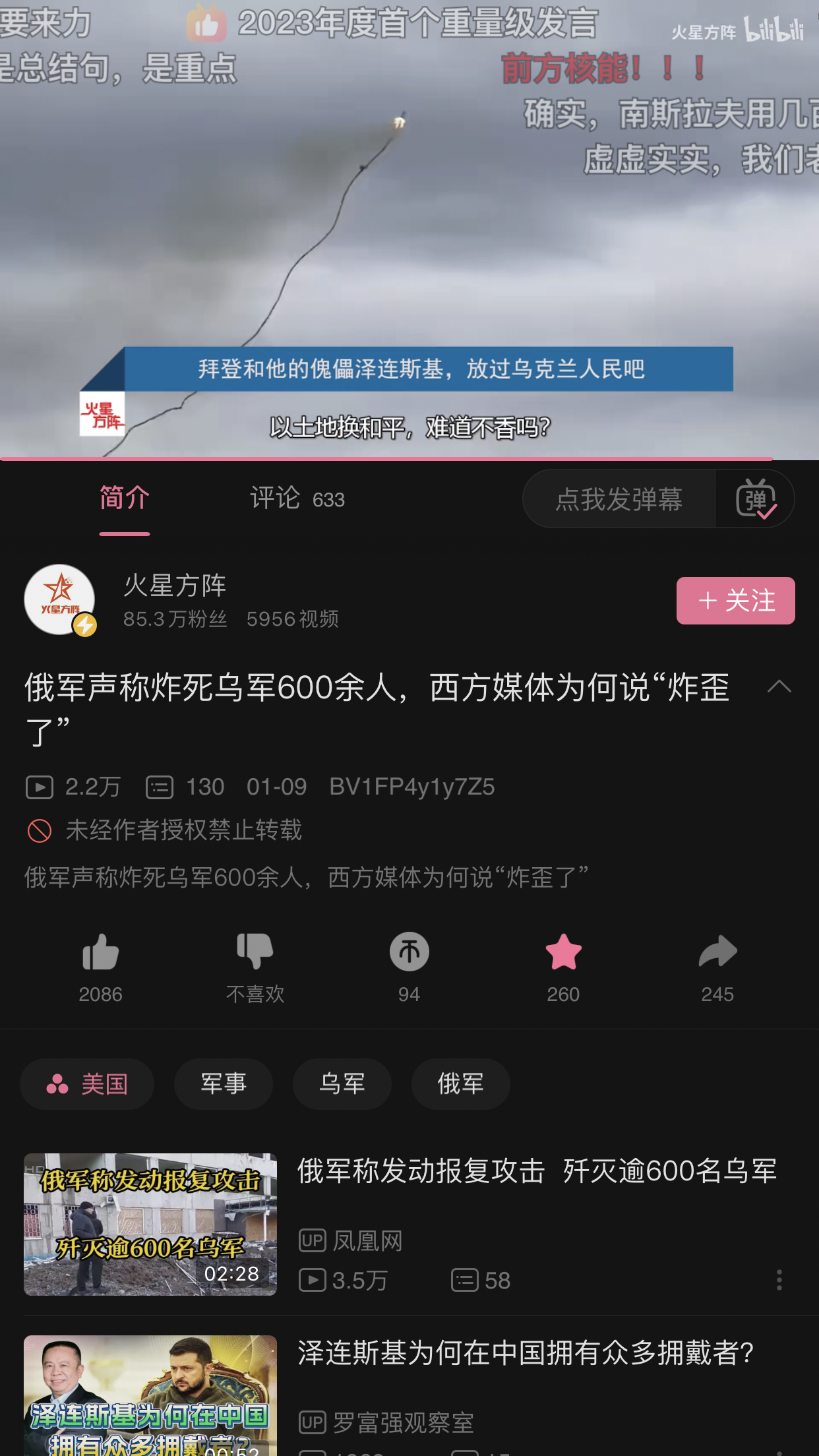Open the 俄军 tag chip
Viewport: 819px width, 1456px height.
click(x=461, y=1083)
